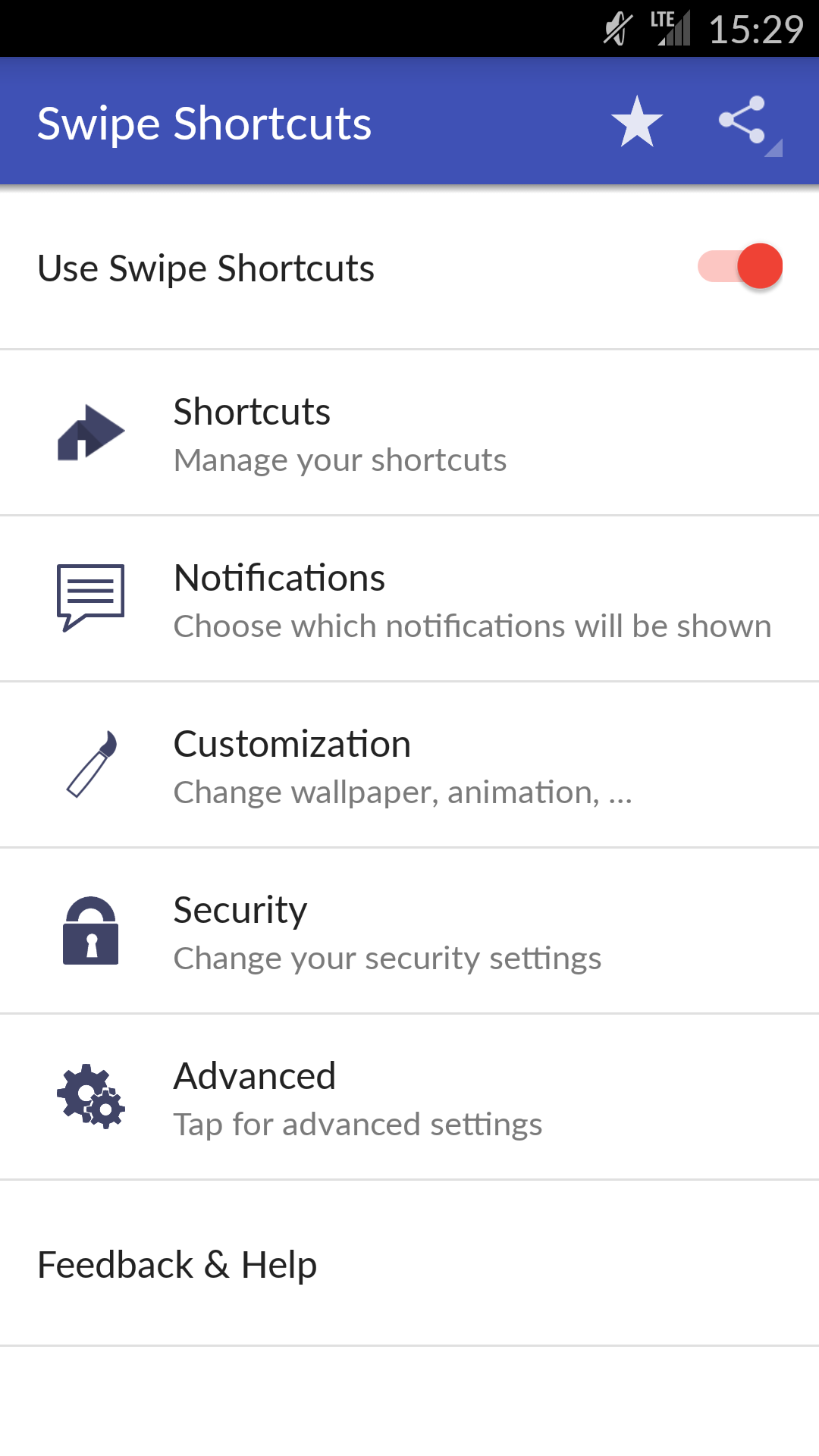Image resolution: width=819 pixels, height=1456 pixels.
Task: Open the Advanced gears icon
Action: pyautogui.click(x=90, y=1097)
